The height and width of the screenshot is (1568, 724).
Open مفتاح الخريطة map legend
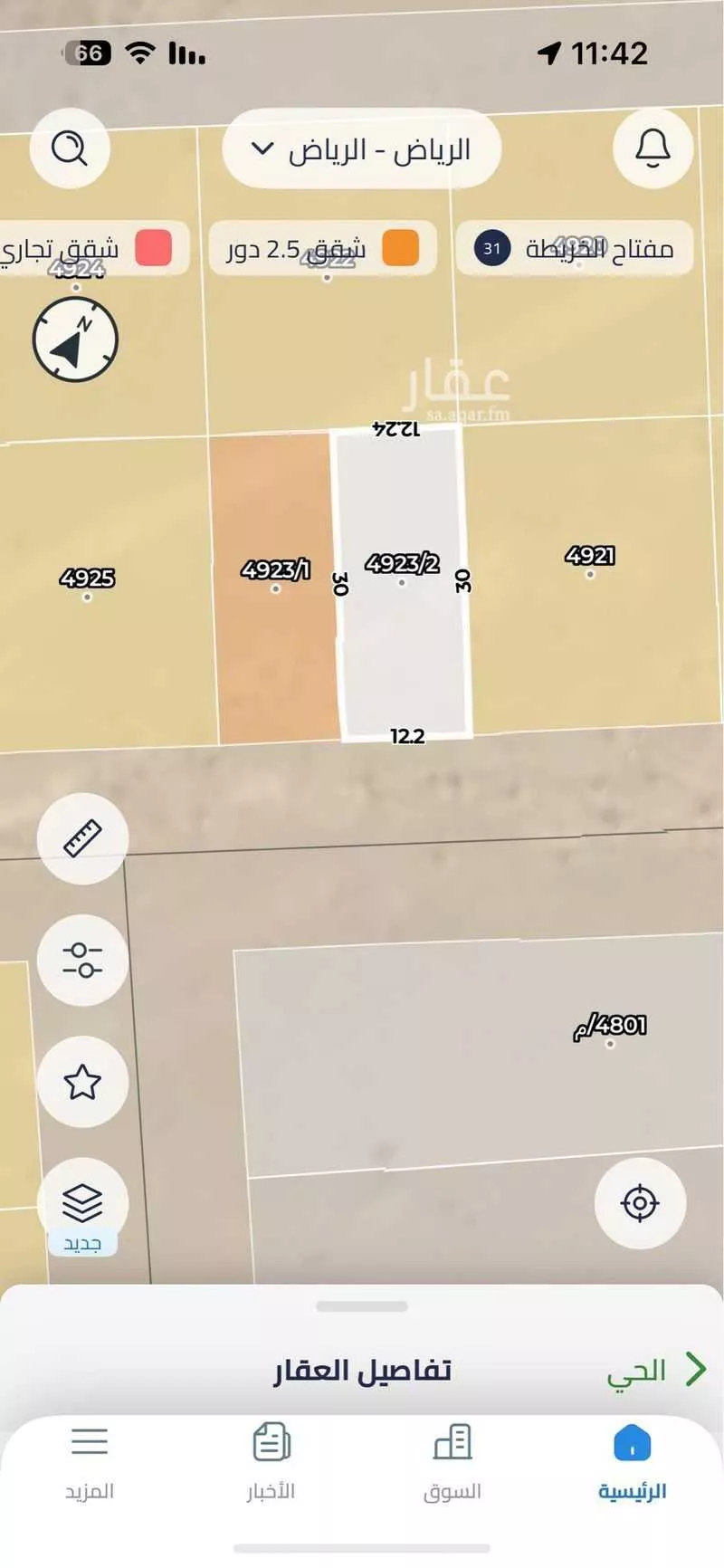(575, 248)
